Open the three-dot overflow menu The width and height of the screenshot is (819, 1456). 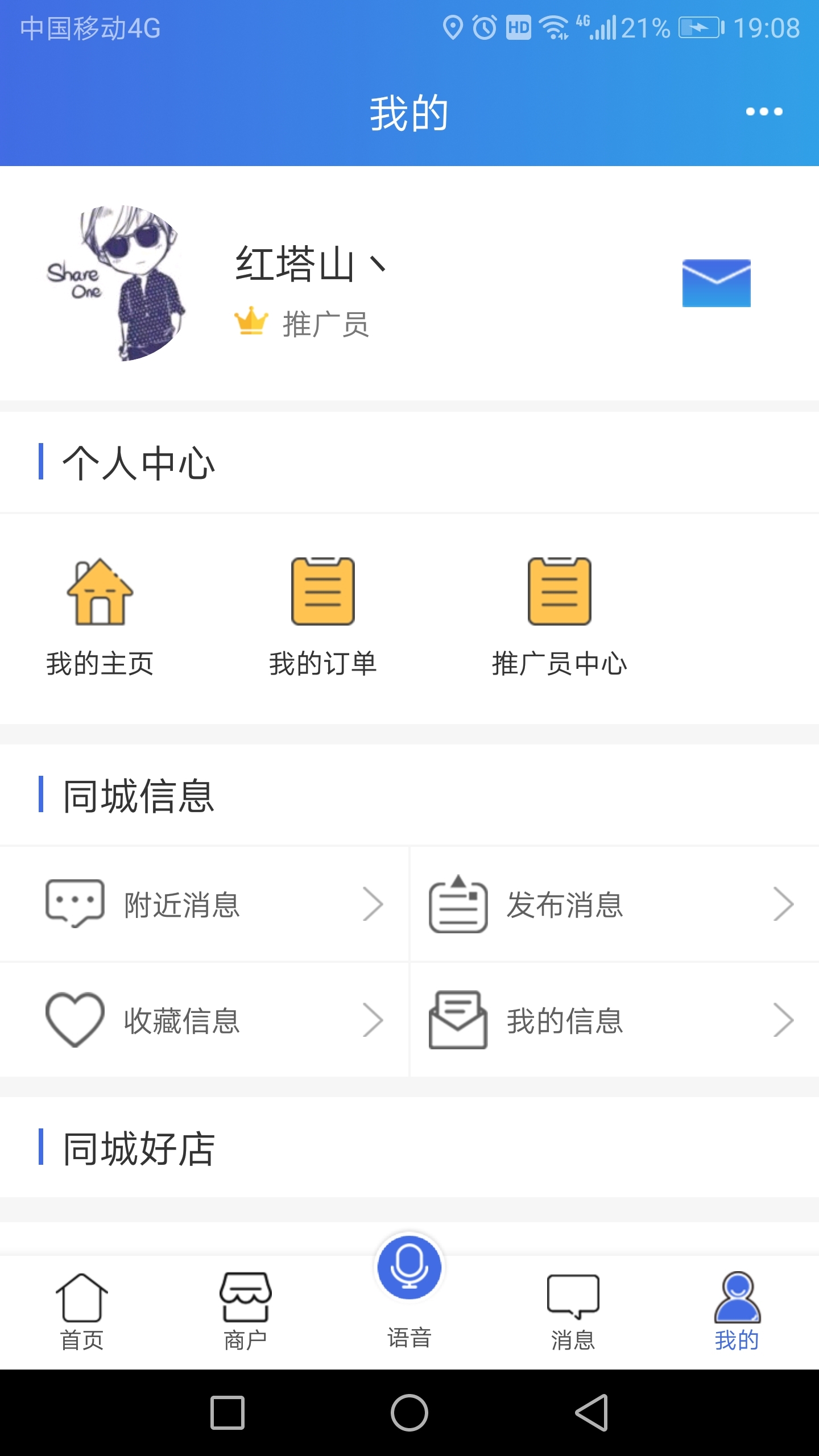point(764,111)
